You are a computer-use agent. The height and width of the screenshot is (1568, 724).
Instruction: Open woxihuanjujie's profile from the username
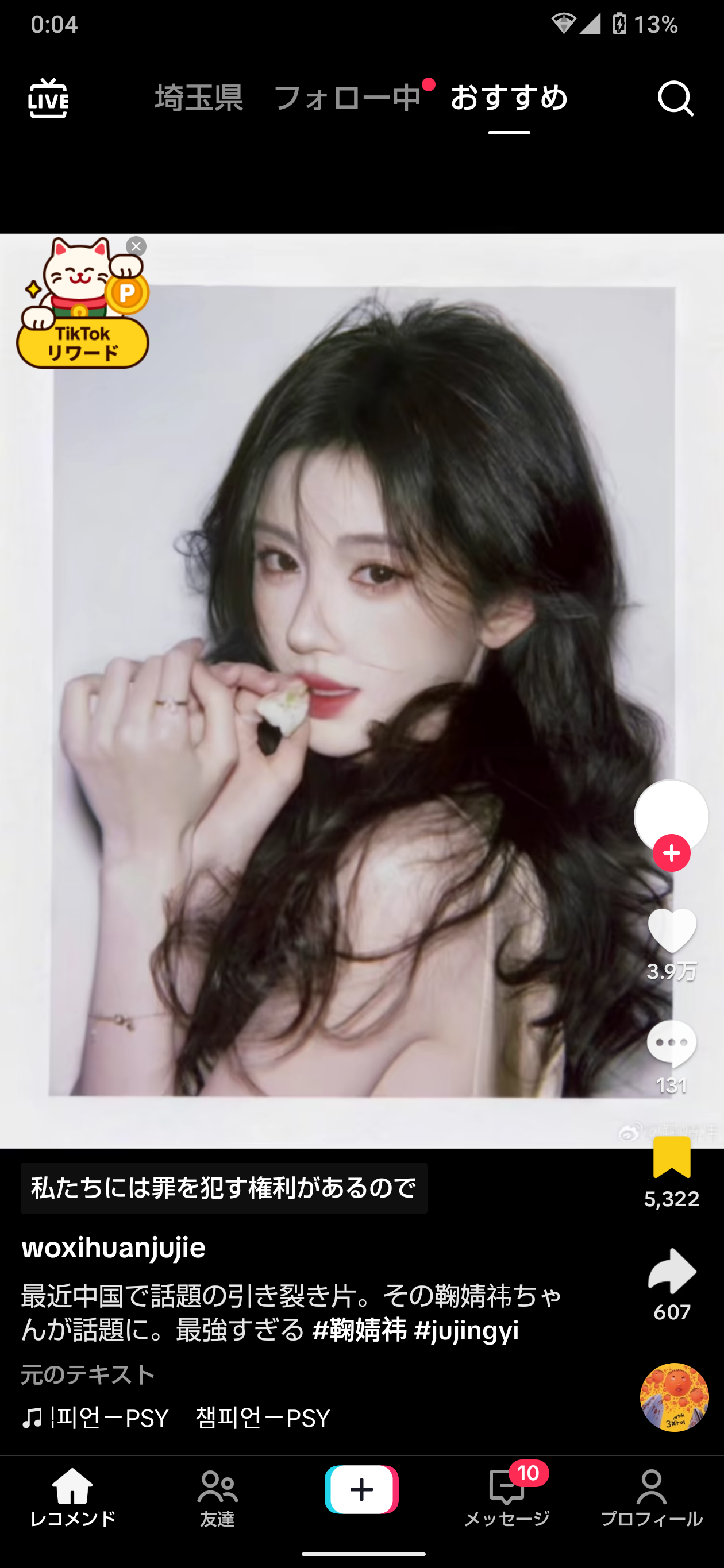114,1247
